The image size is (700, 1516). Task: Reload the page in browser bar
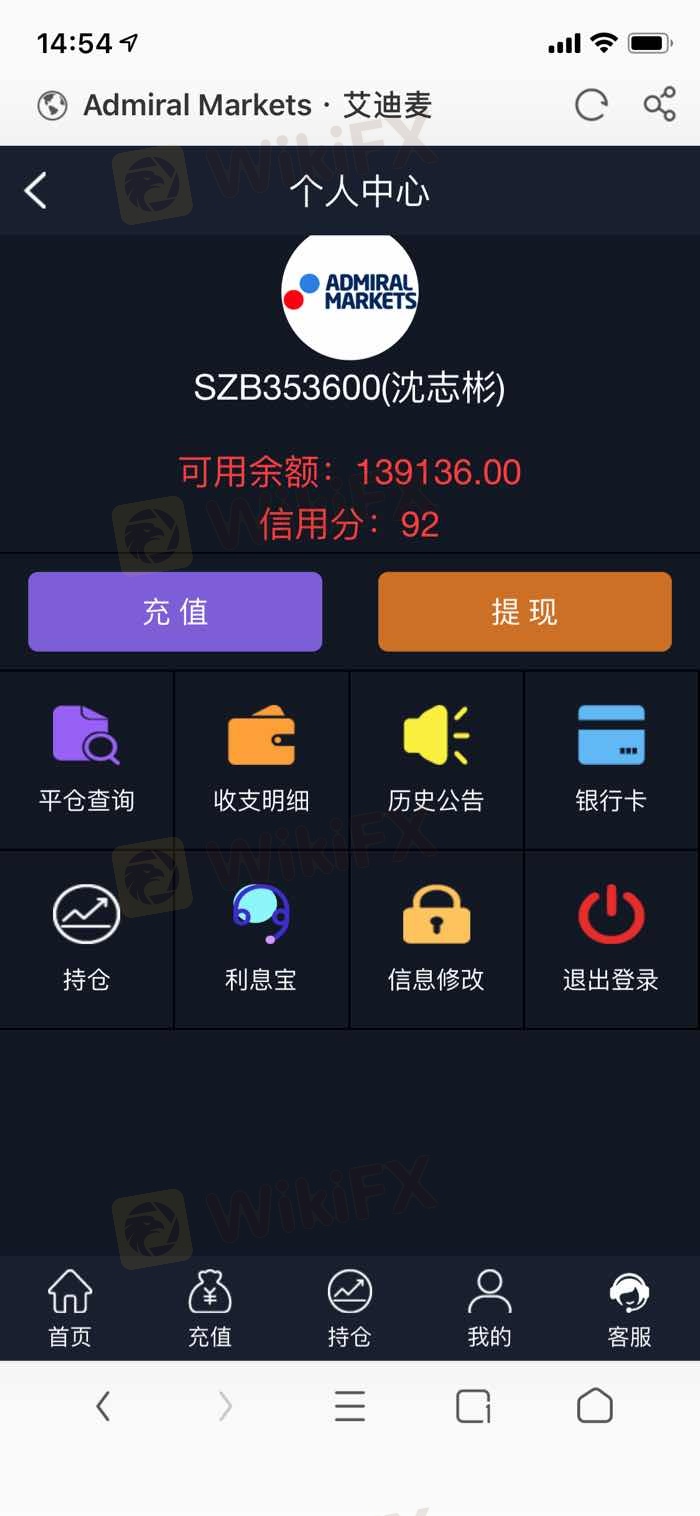click(x=591, y=104)
